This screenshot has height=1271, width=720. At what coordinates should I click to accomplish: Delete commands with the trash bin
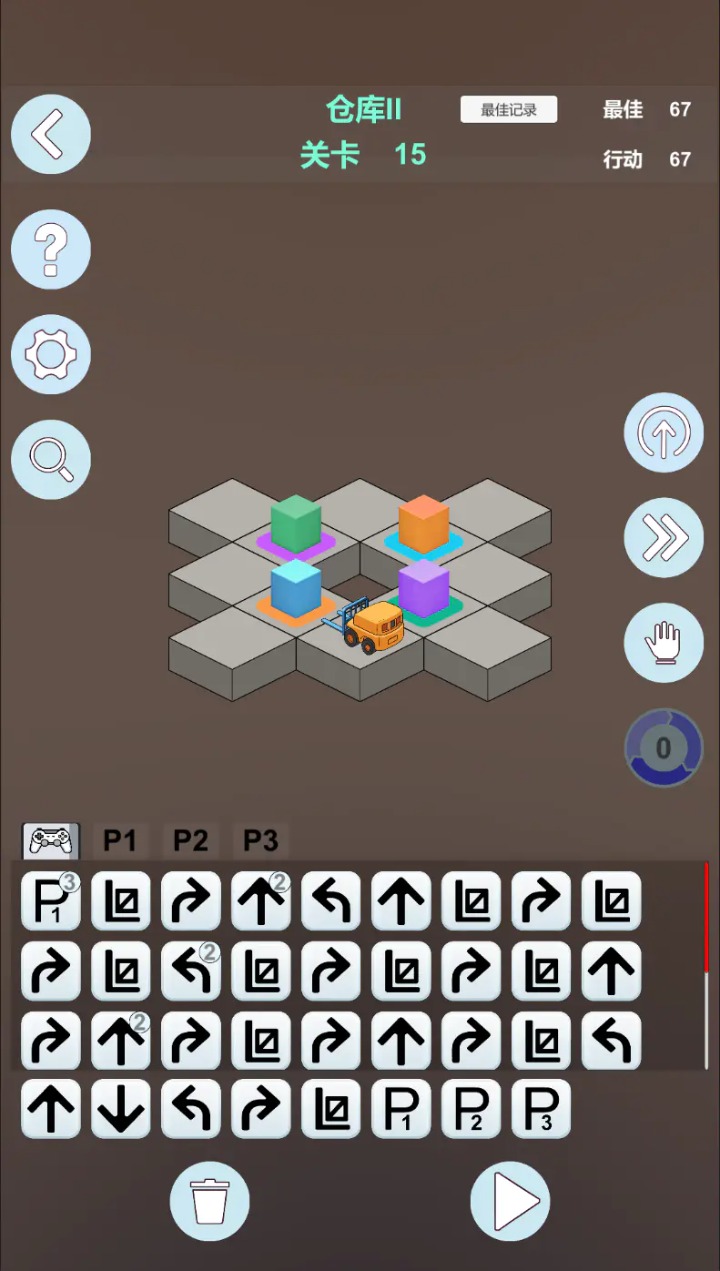210,1201
